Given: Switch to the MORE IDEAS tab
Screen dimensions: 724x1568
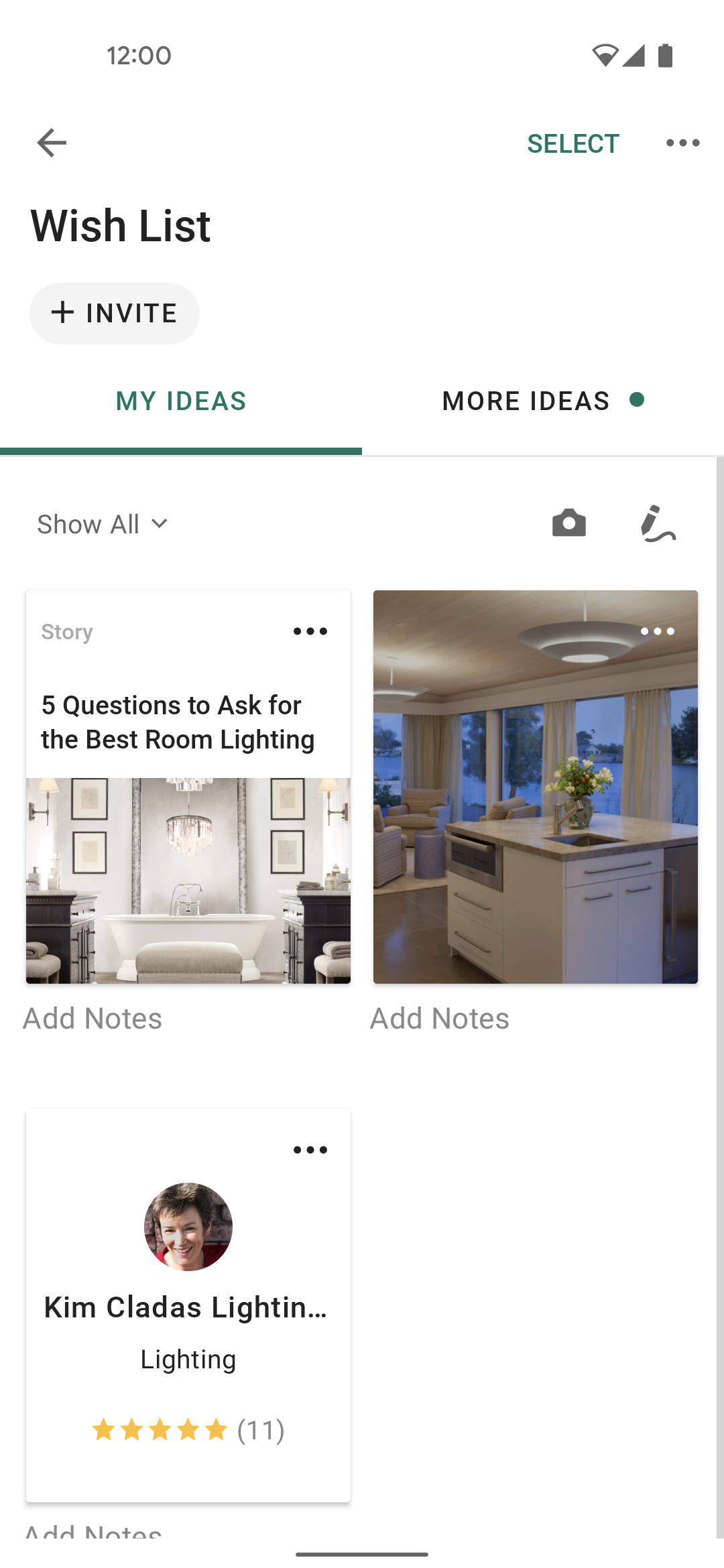Looking at the screenshot, I should point(543,401).
